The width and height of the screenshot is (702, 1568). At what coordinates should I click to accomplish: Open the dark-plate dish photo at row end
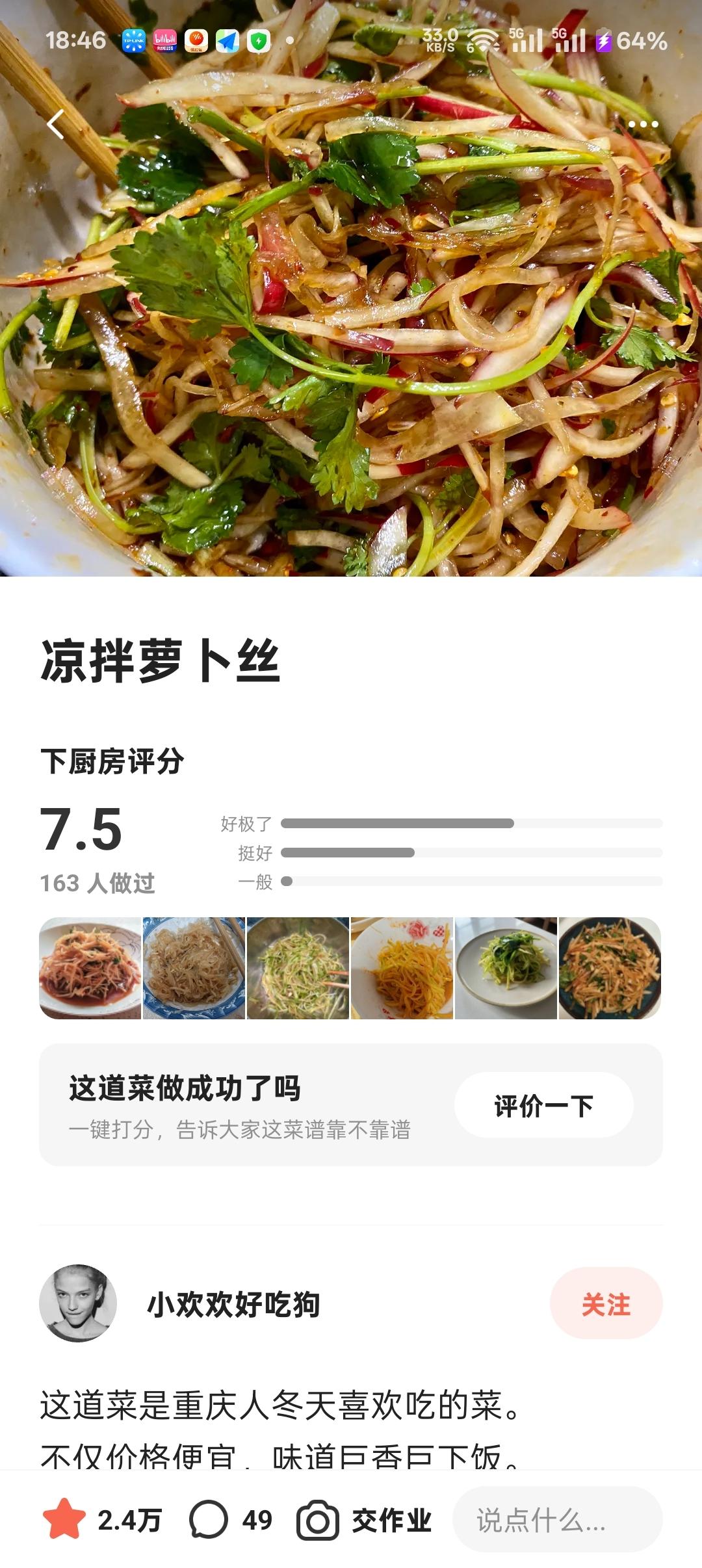610,968
